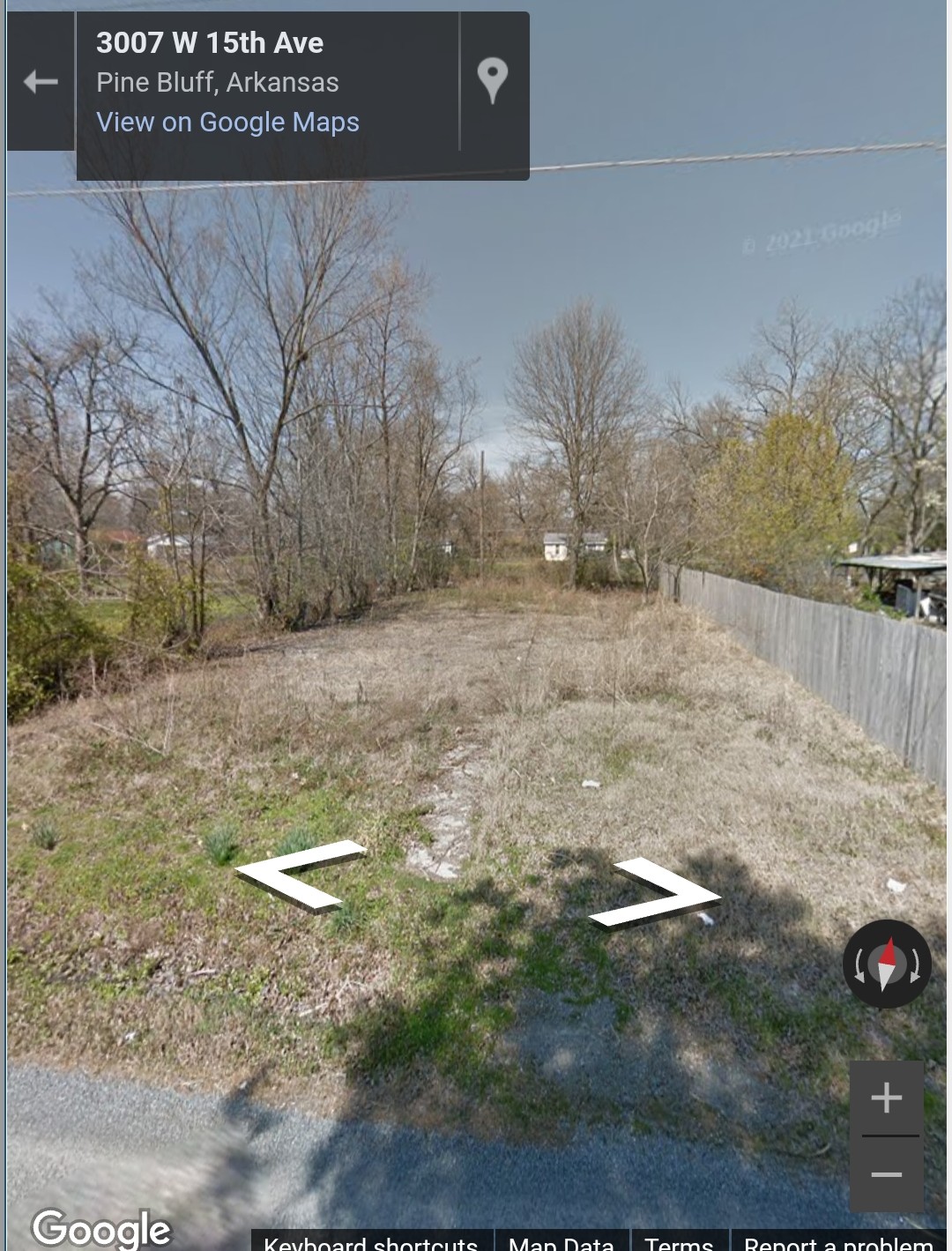Select Report a problem
This screenshot has width=952, height=1251.
pyautogui.click(x=837, y=1242)
